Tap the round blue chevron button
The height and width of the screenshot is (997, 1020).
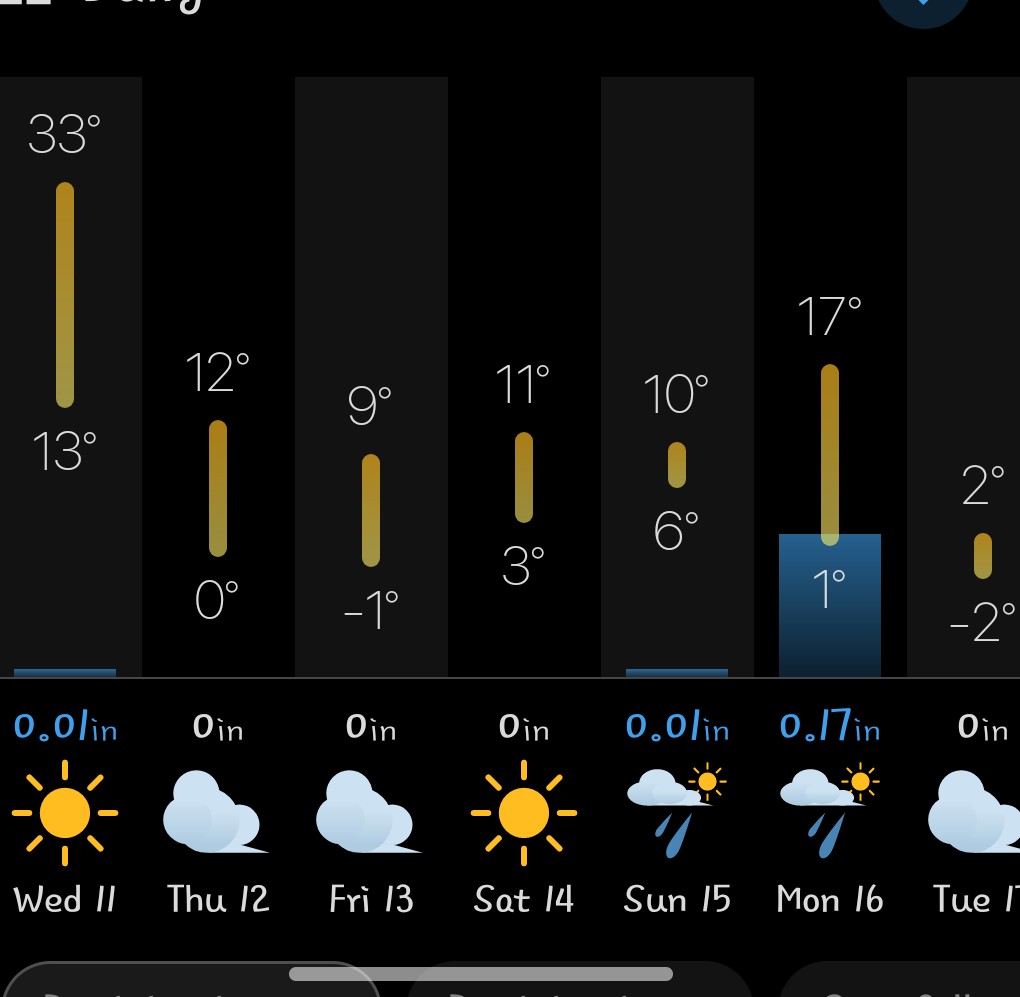pos(922,8)
